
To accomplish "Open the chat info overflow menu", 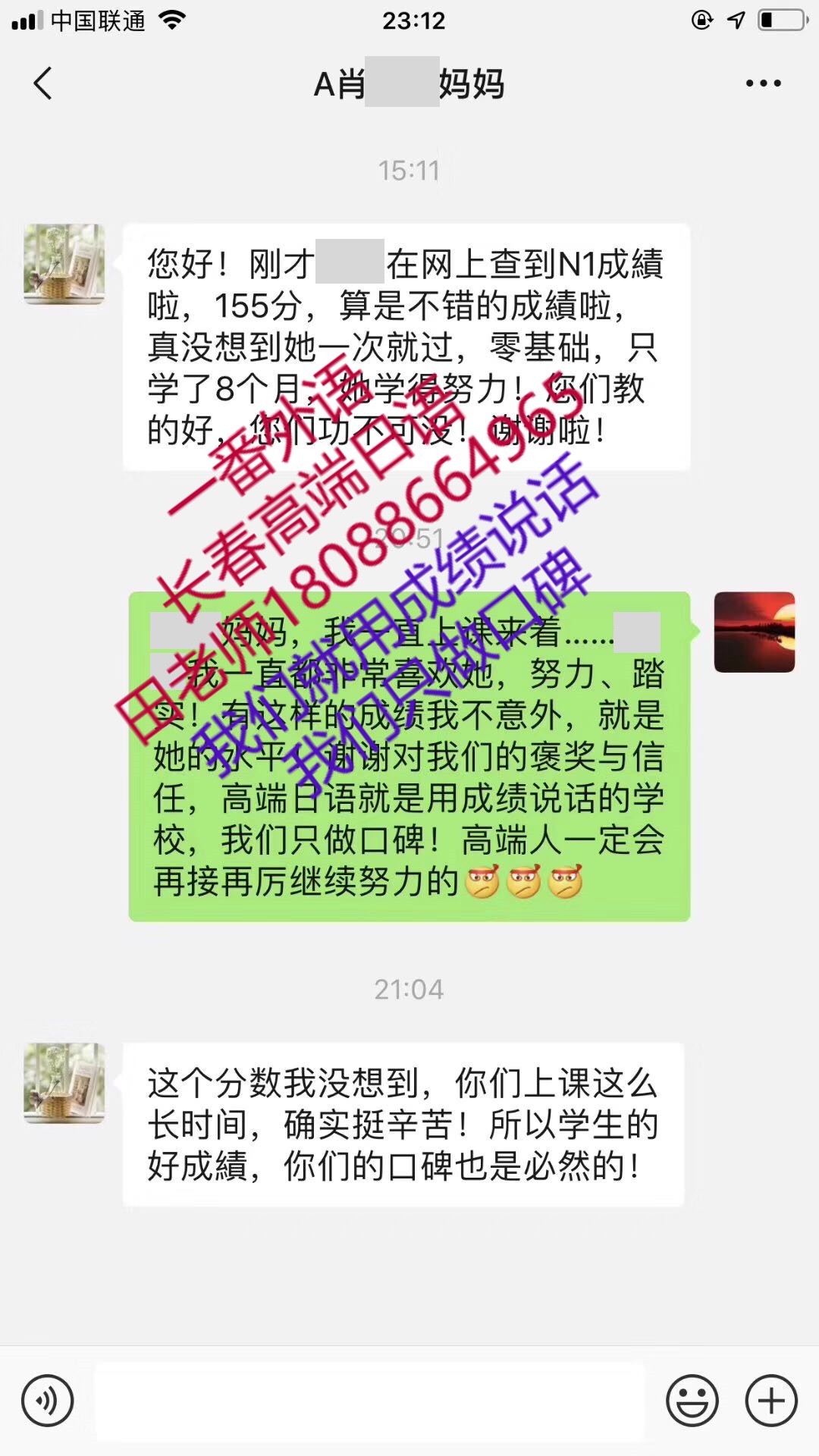I will 763,83.
